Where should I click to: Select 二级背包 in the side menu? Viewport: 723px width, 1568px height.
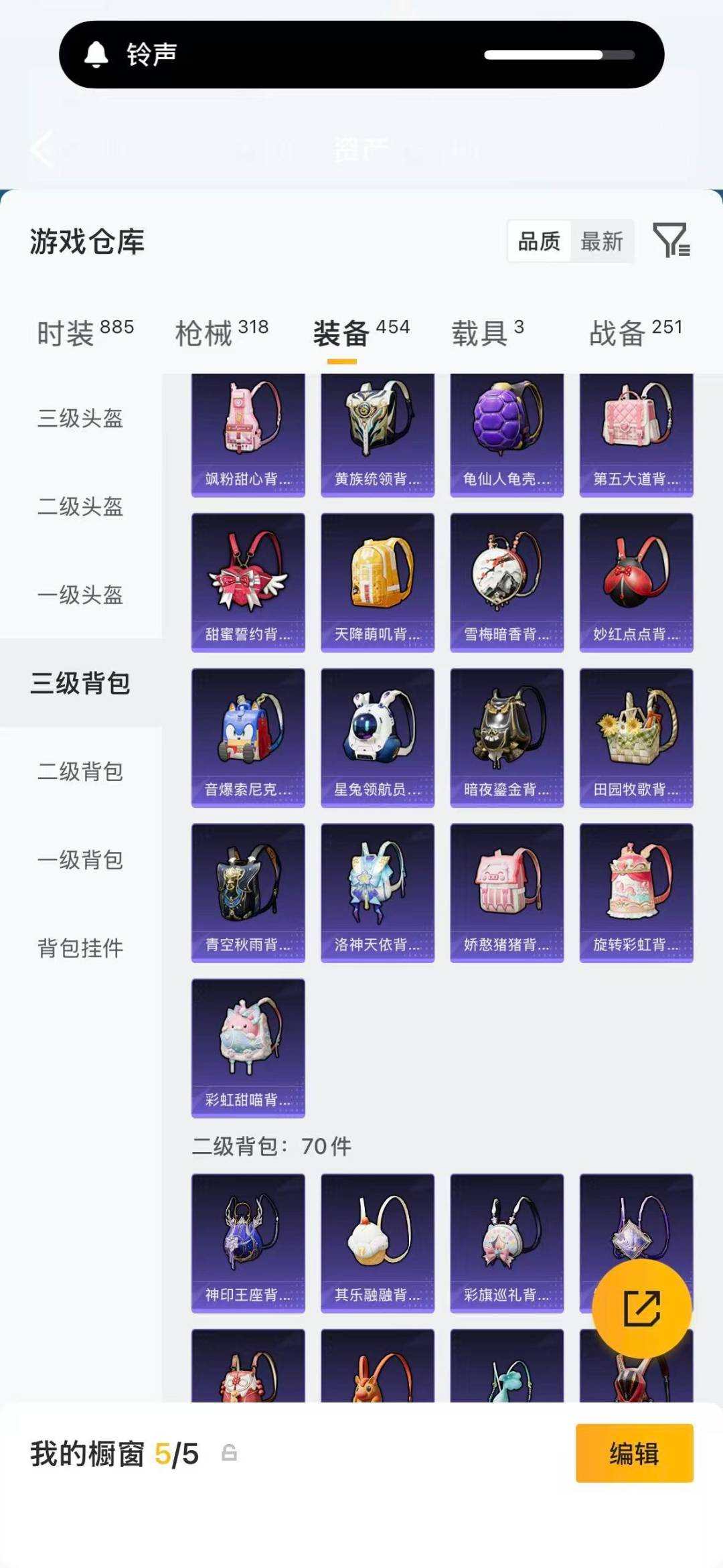80,772
